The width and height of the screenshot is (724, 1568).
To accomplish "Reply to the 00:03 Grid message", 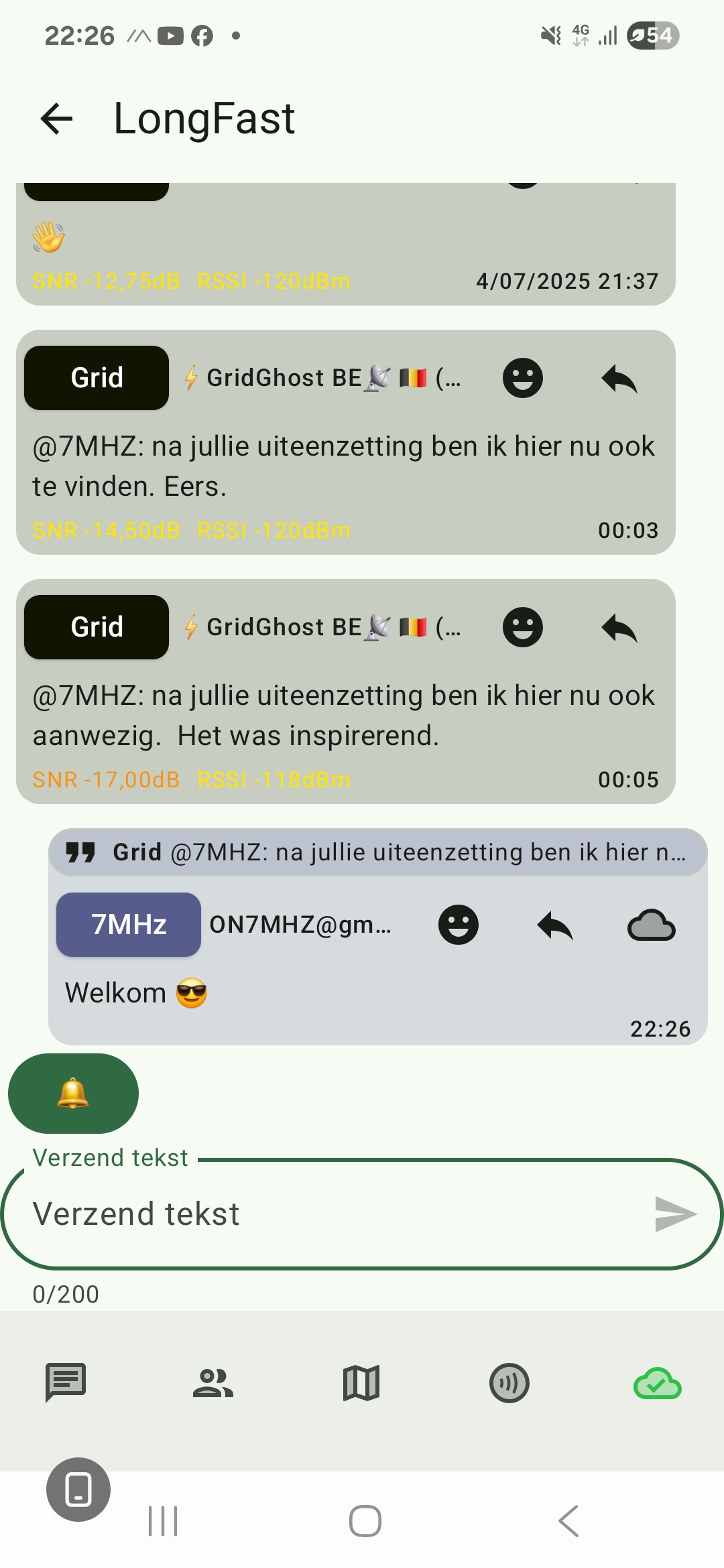I will [619, 378].
